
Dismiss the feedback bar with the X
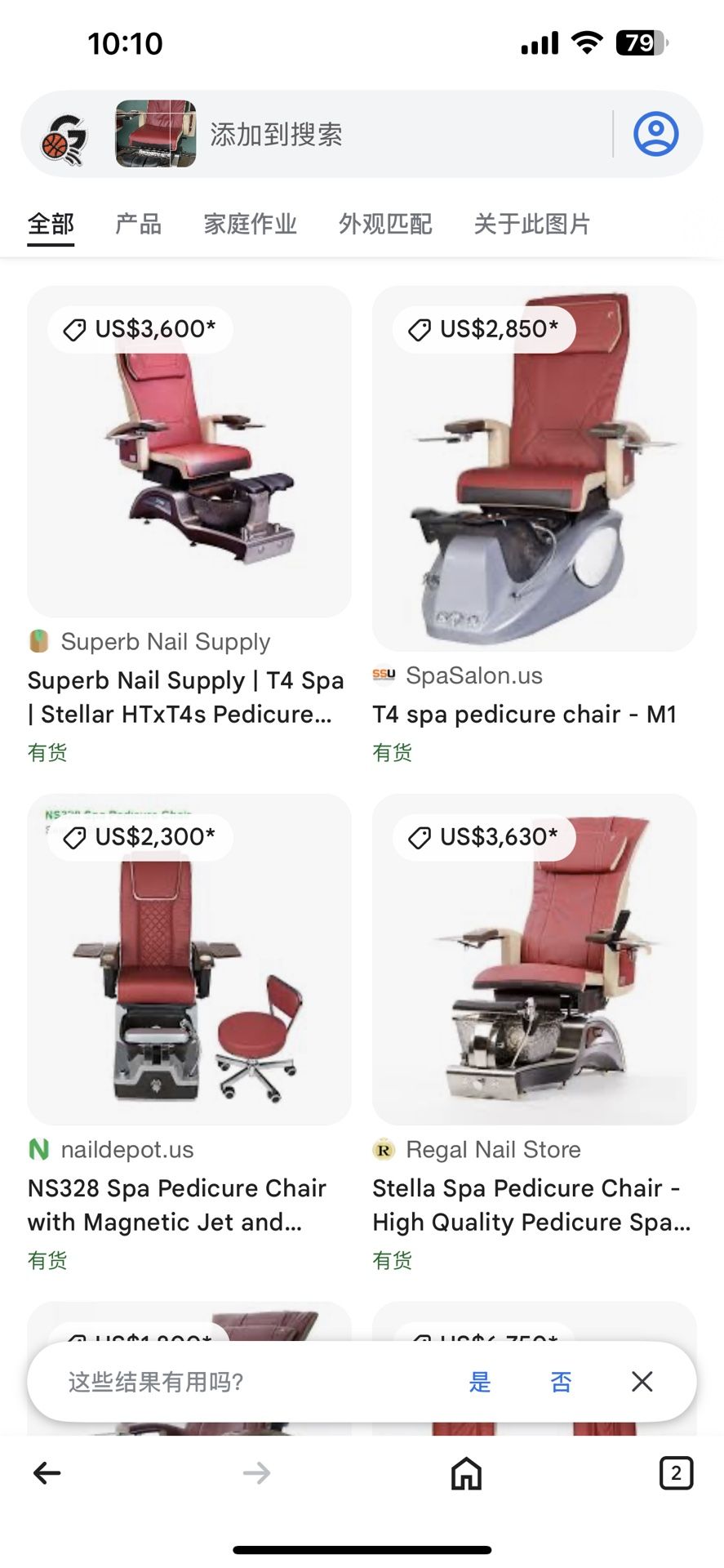coord(642,1381)
